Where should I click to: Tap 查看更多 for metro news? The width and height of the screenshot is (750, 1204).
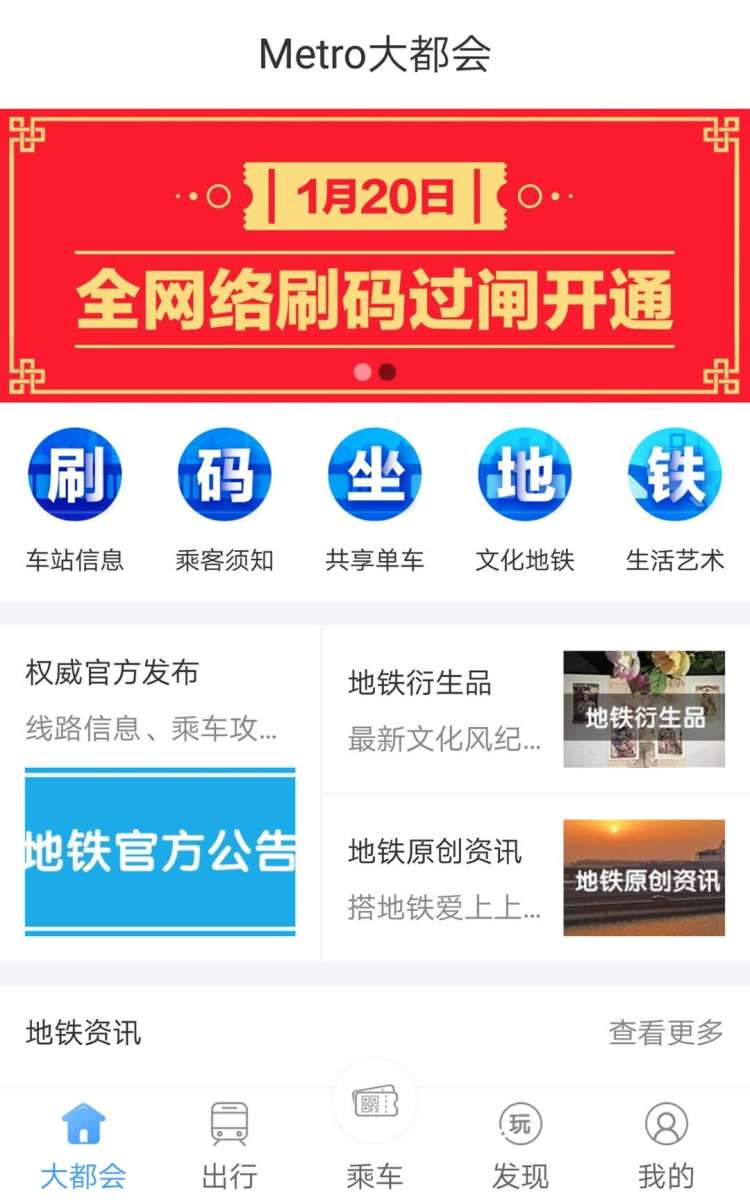(x=665, y=1032)
